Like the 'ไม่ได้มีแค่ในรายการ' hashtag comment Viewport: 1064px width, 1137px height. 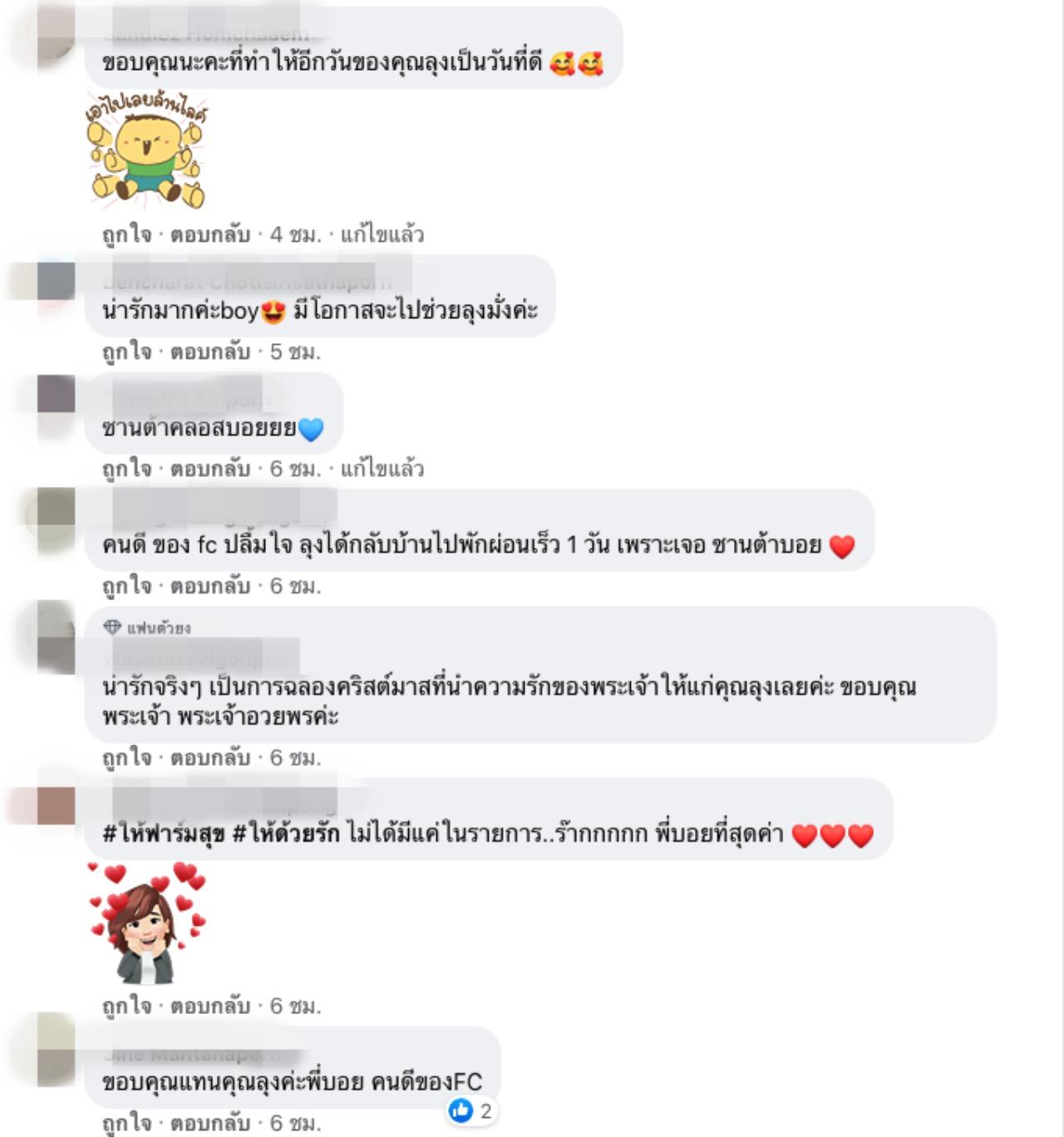126,1006
